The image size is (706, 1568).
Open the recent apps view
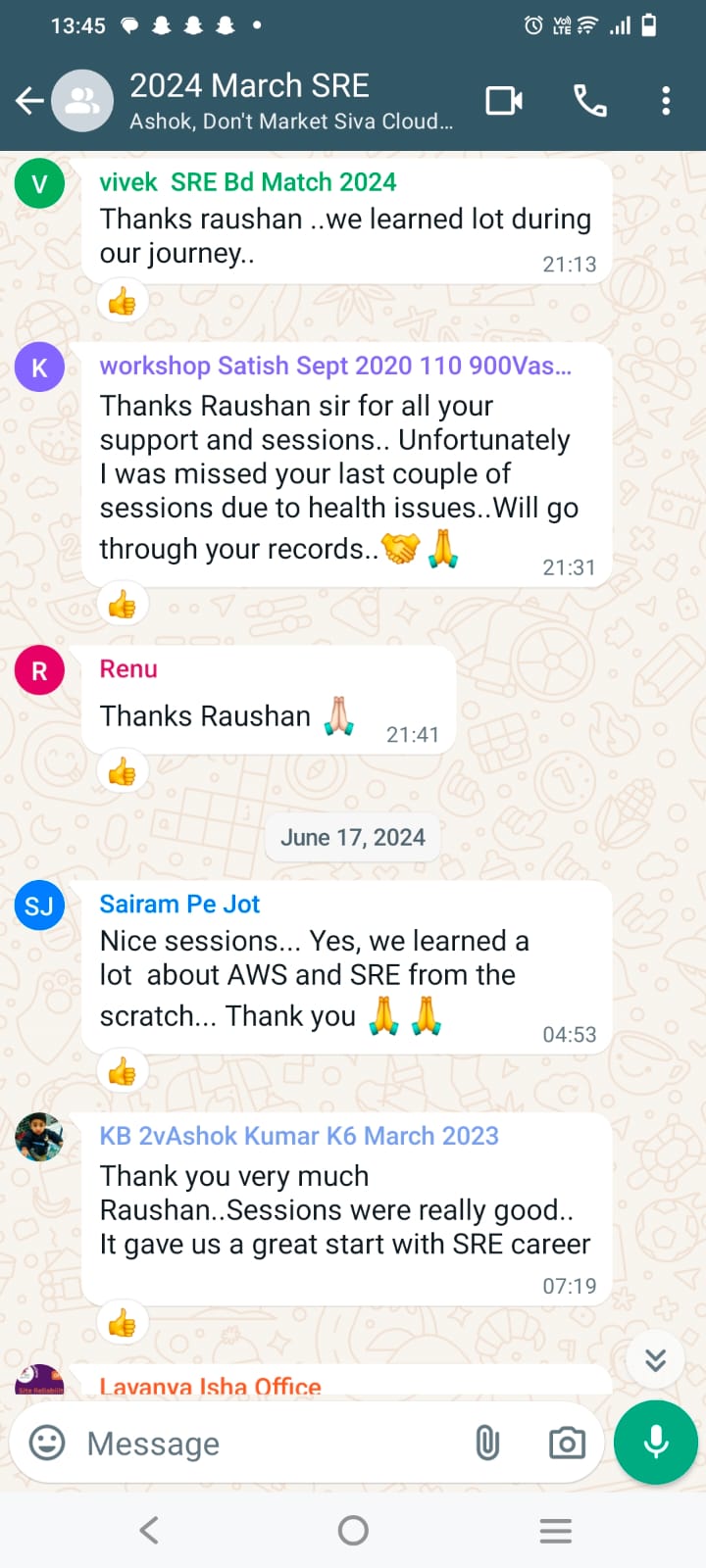(556, 1530)
